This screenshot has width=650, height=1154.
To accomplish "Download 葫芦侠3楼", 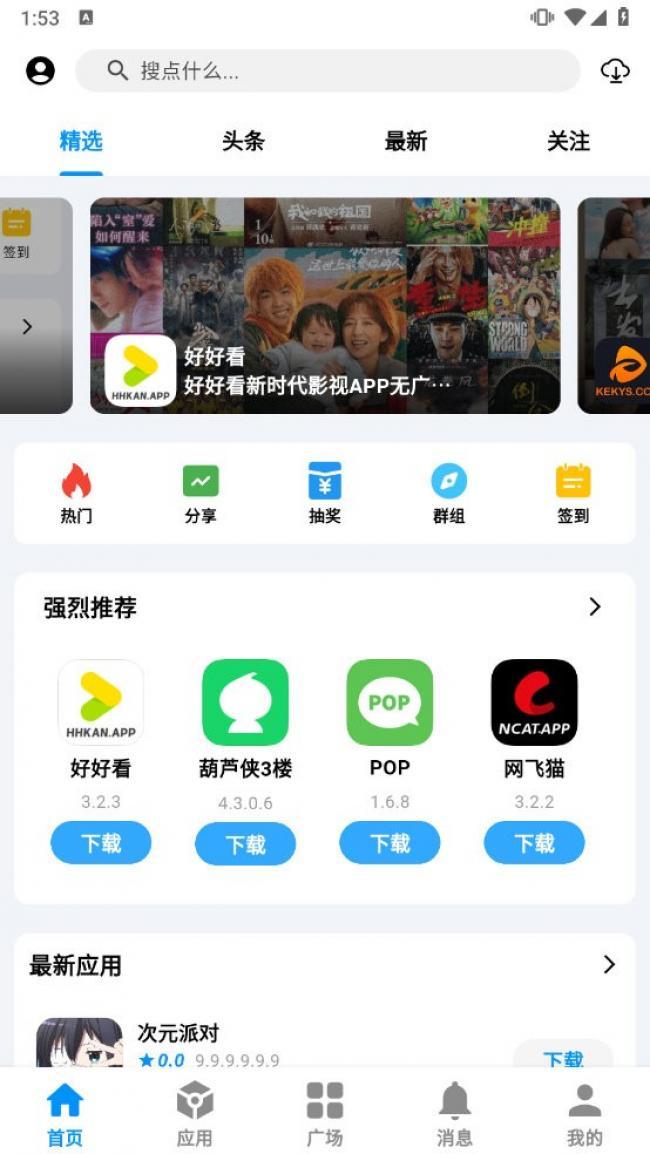I will click(245, 845).
